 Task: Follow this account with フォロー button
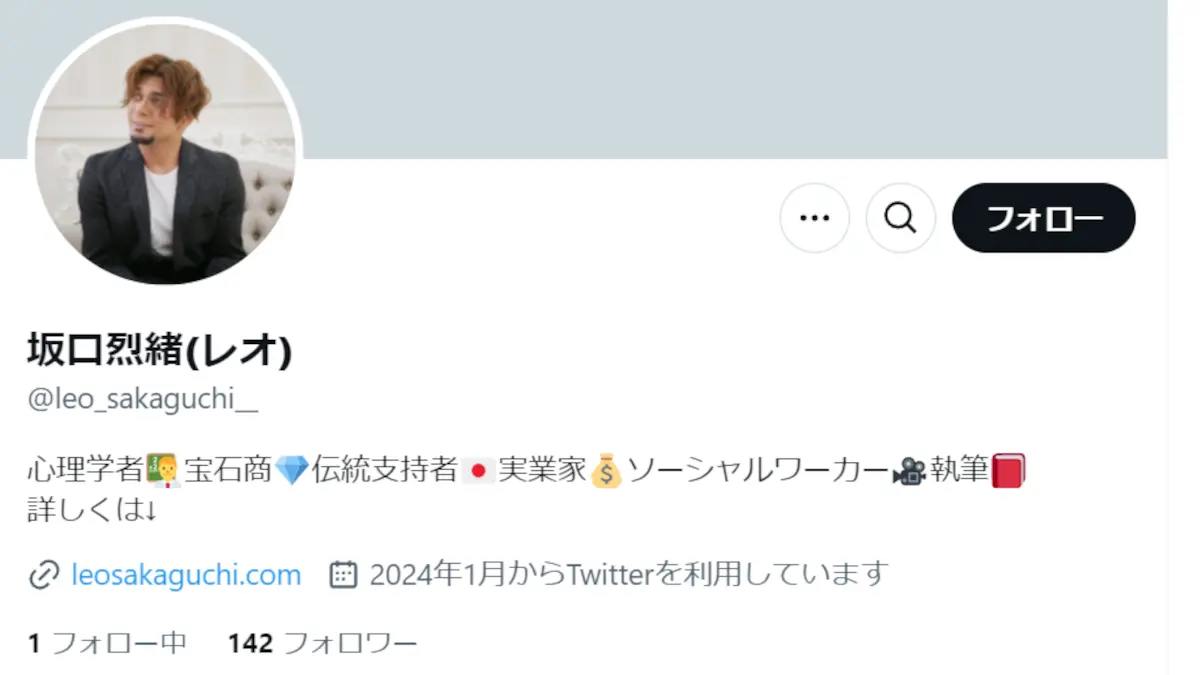pos(1043,217)
